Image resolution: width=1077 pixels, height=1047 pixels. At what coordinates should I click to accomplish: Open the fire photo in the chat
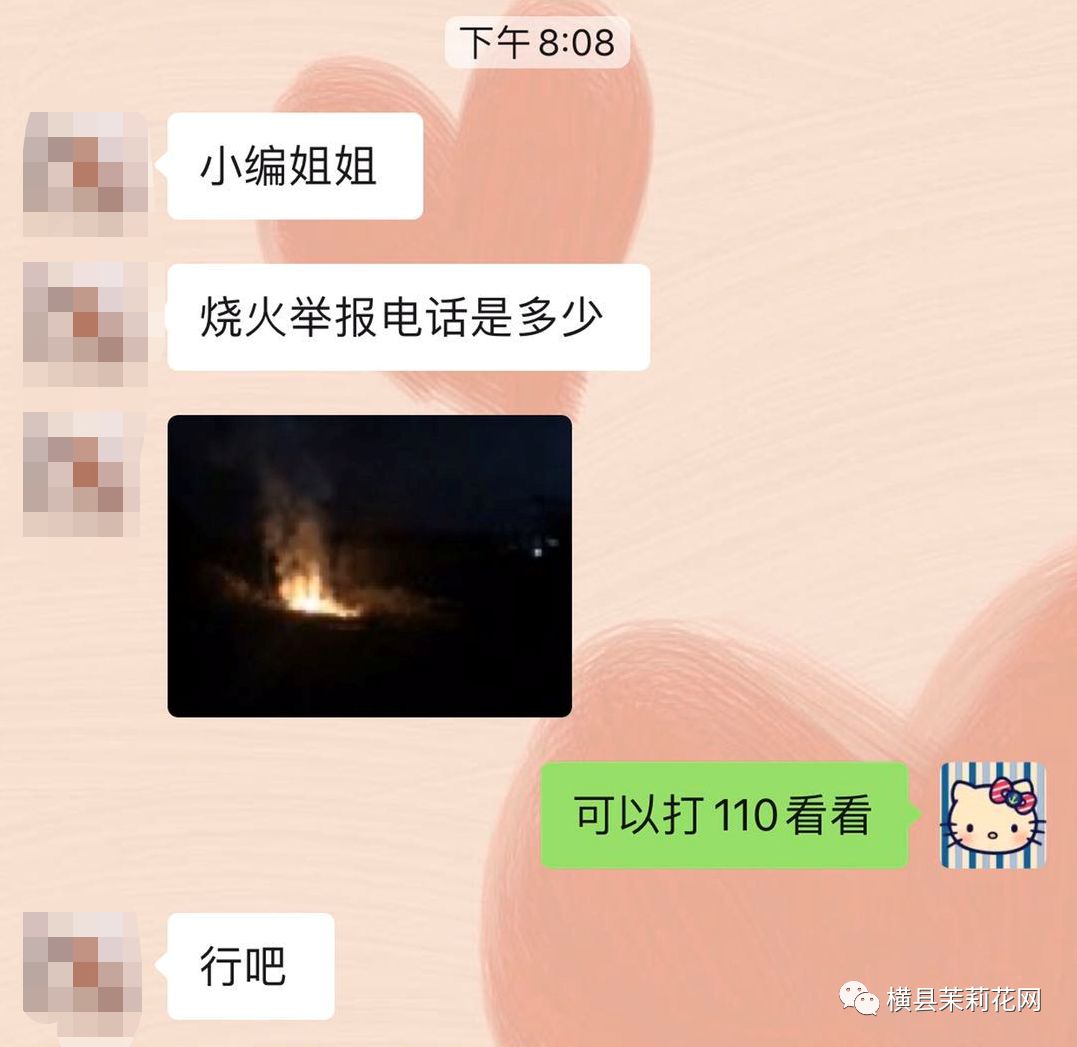pos(369,566)
